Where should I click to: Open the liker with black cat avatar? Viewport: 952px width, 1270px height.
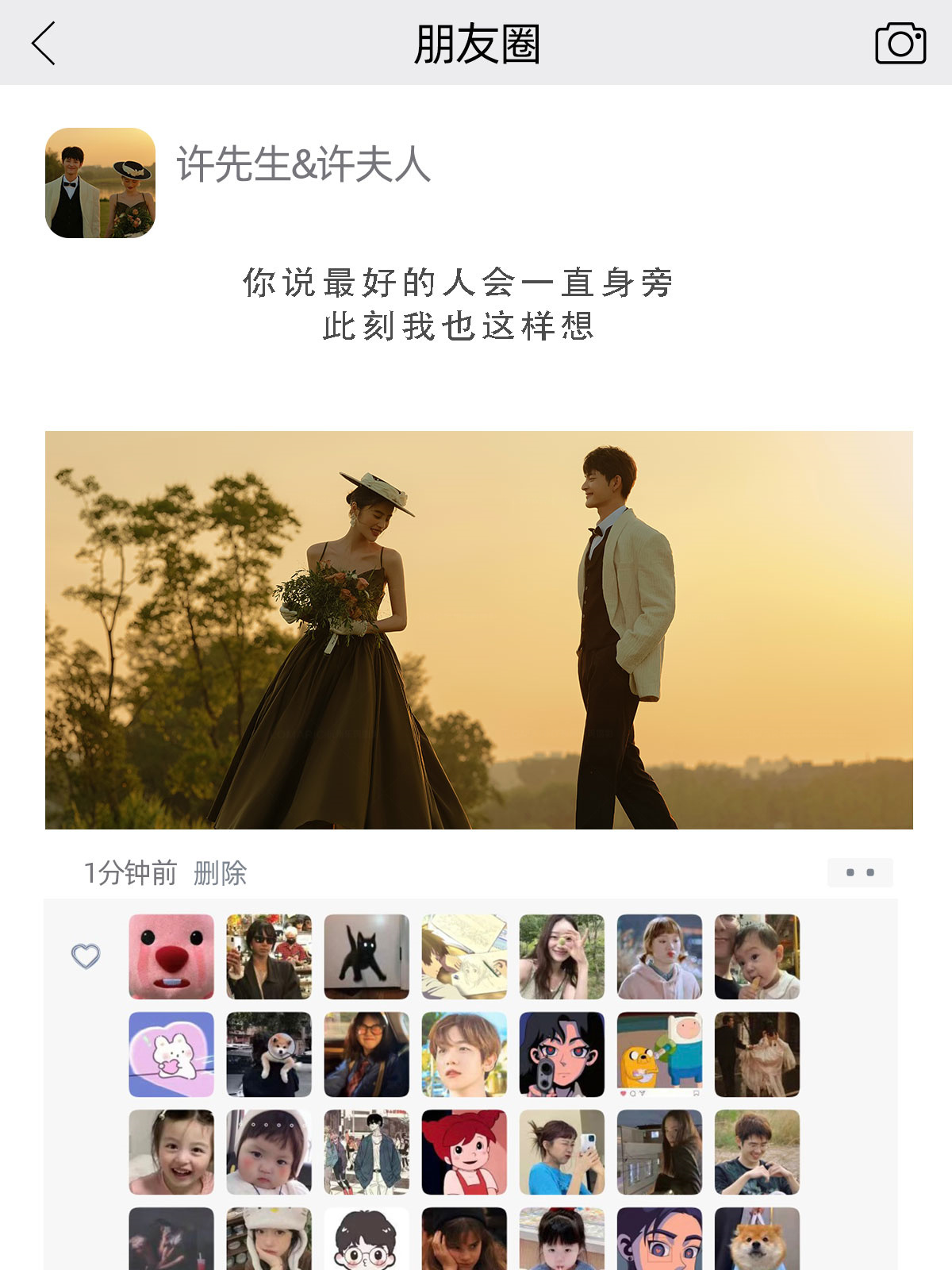367,956
